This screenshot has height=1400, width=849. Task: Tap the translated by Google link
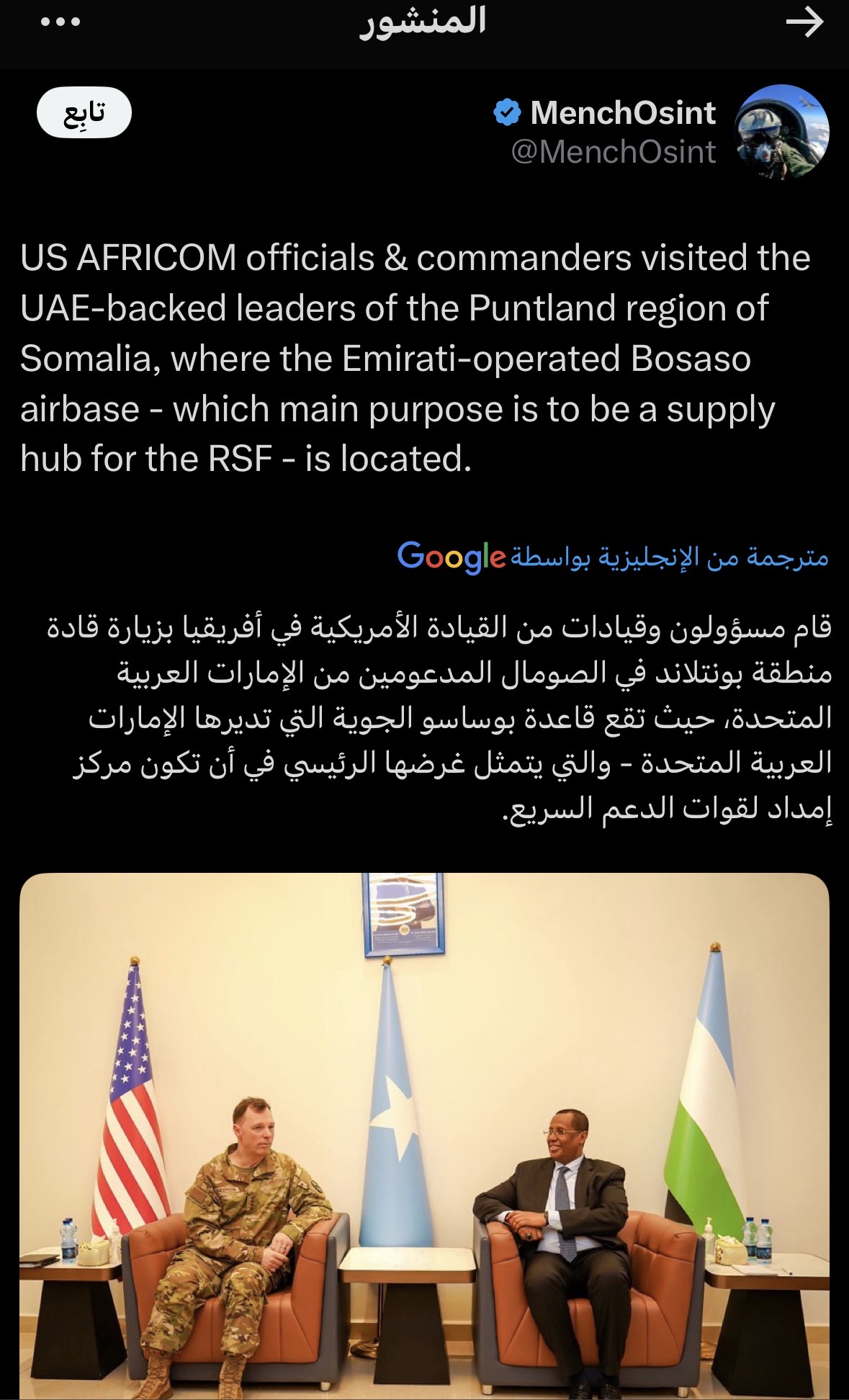click(x=613, y=557)
